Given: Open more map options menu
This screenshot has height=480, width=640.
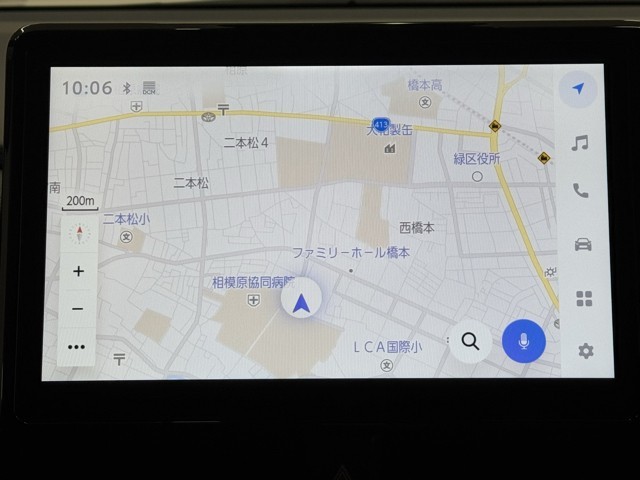Looking at the screenshot, I should tap(77, 347).
